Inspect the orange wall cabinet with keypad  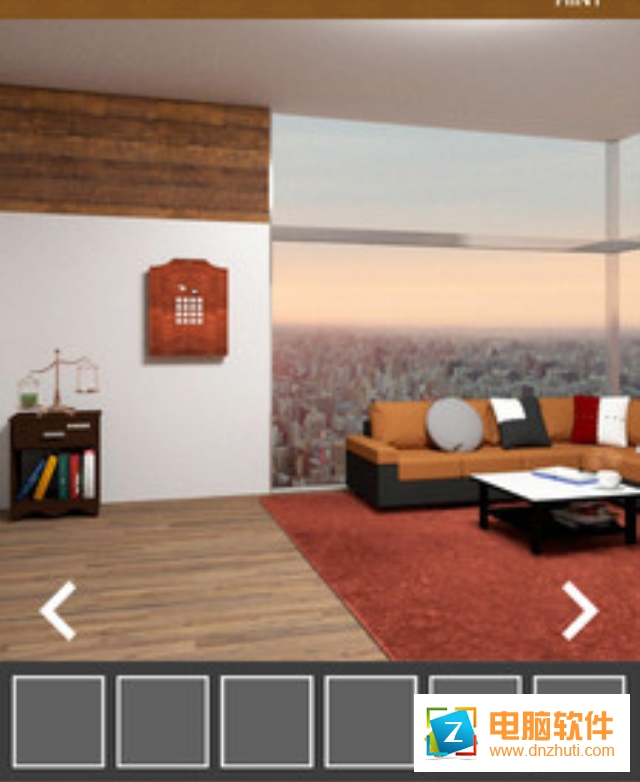187,308
